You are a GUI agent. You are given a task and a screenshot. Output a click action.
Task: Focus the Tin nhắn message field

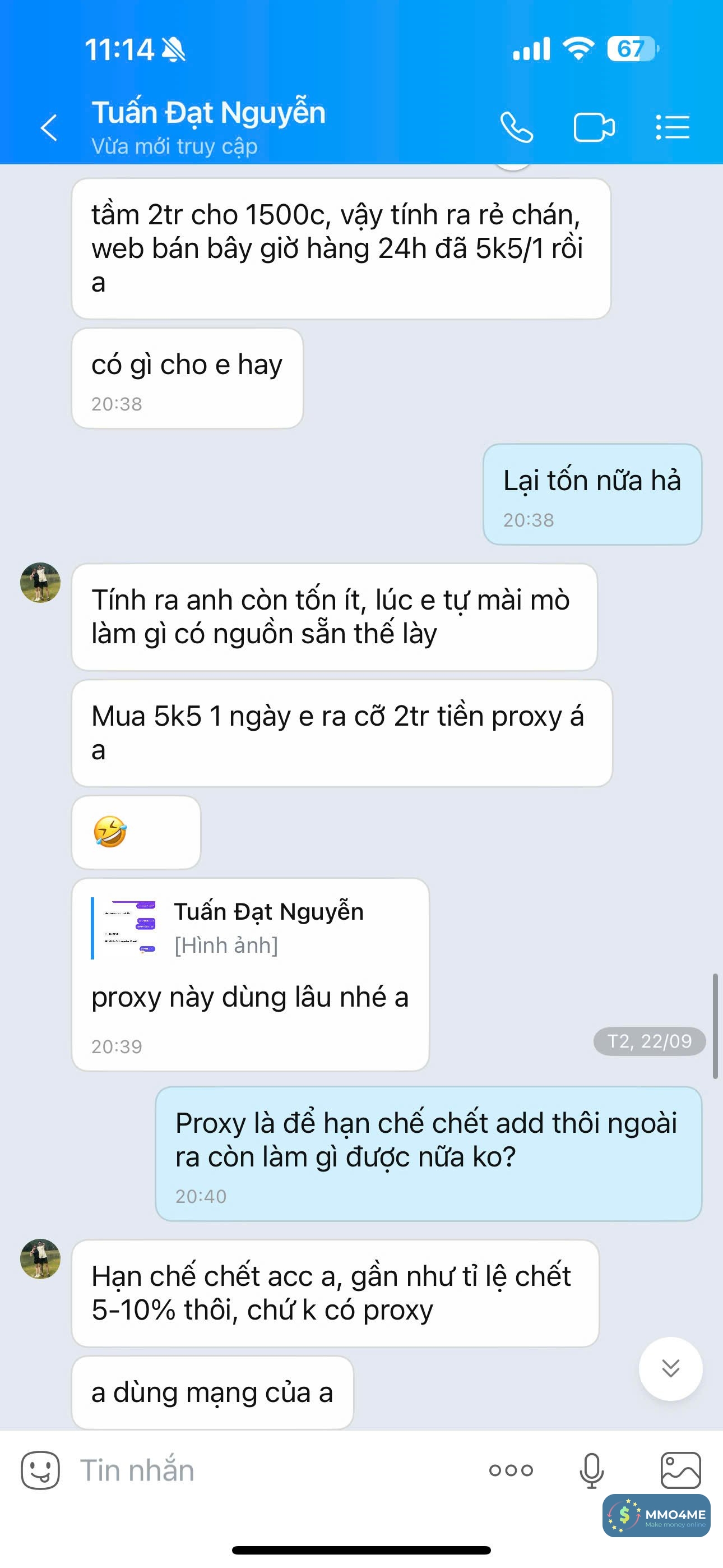click(x=274, y=1470)
